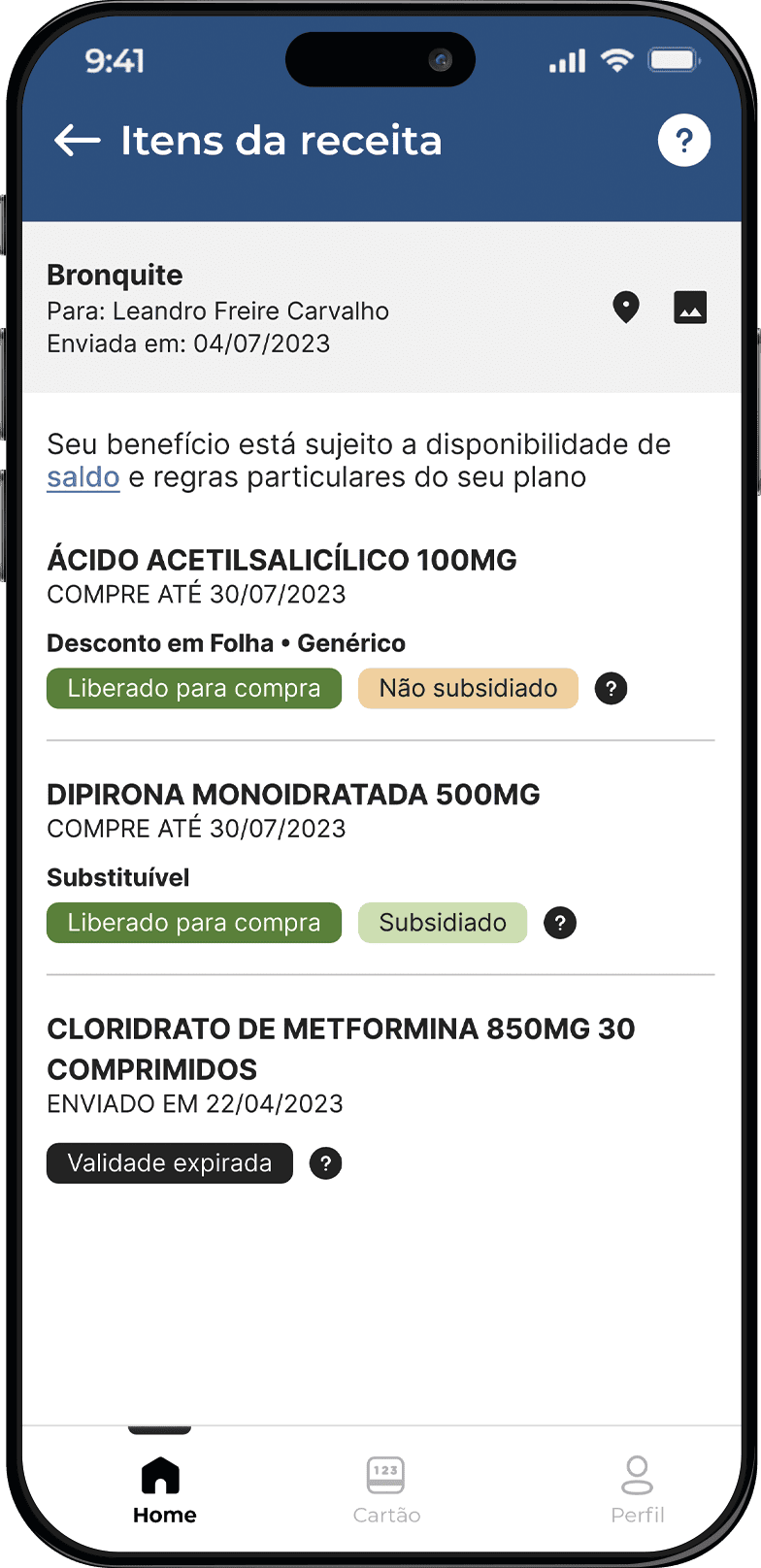Expand CLORIDRATO DE METFORMINA 850MG details
The width and height of the screenshot is (761, 1568).
(340, 1048)
